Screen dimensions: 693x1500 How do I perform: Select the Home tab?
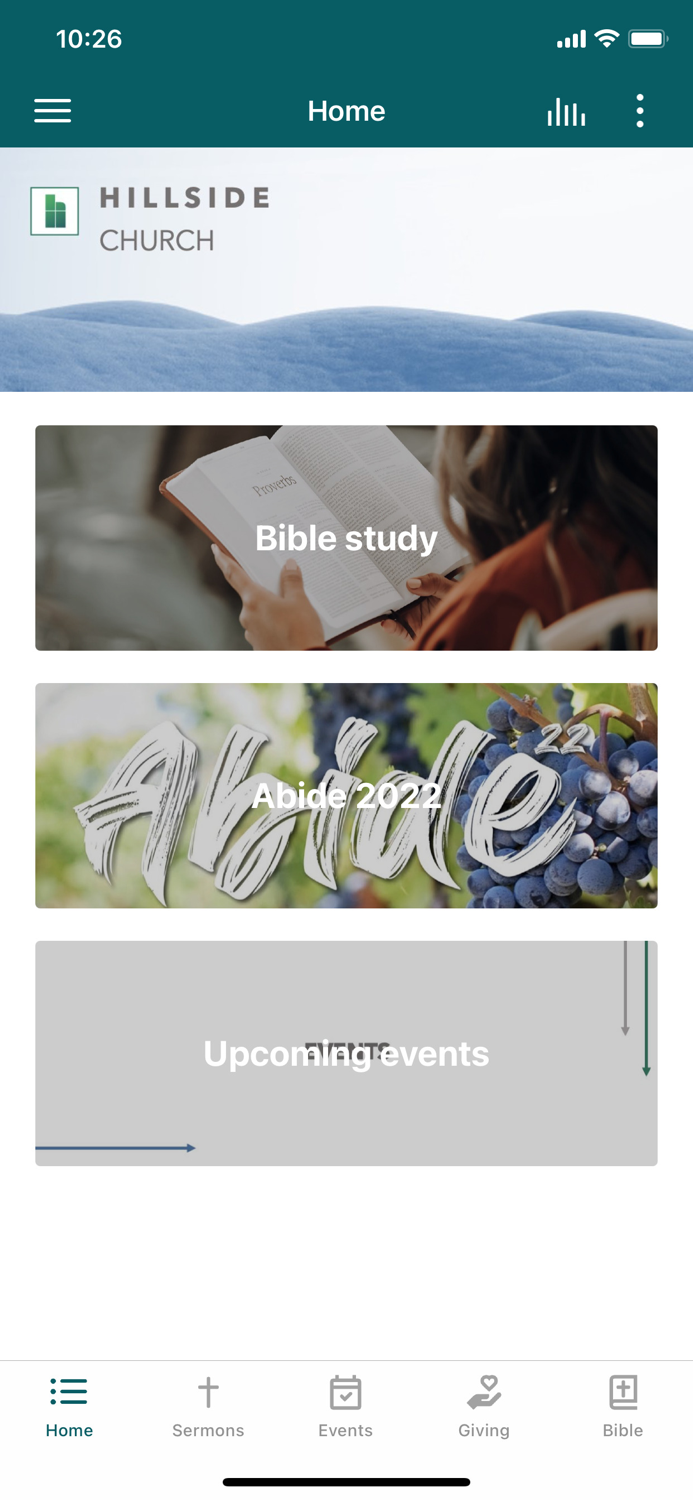(x=69, y=1407)
